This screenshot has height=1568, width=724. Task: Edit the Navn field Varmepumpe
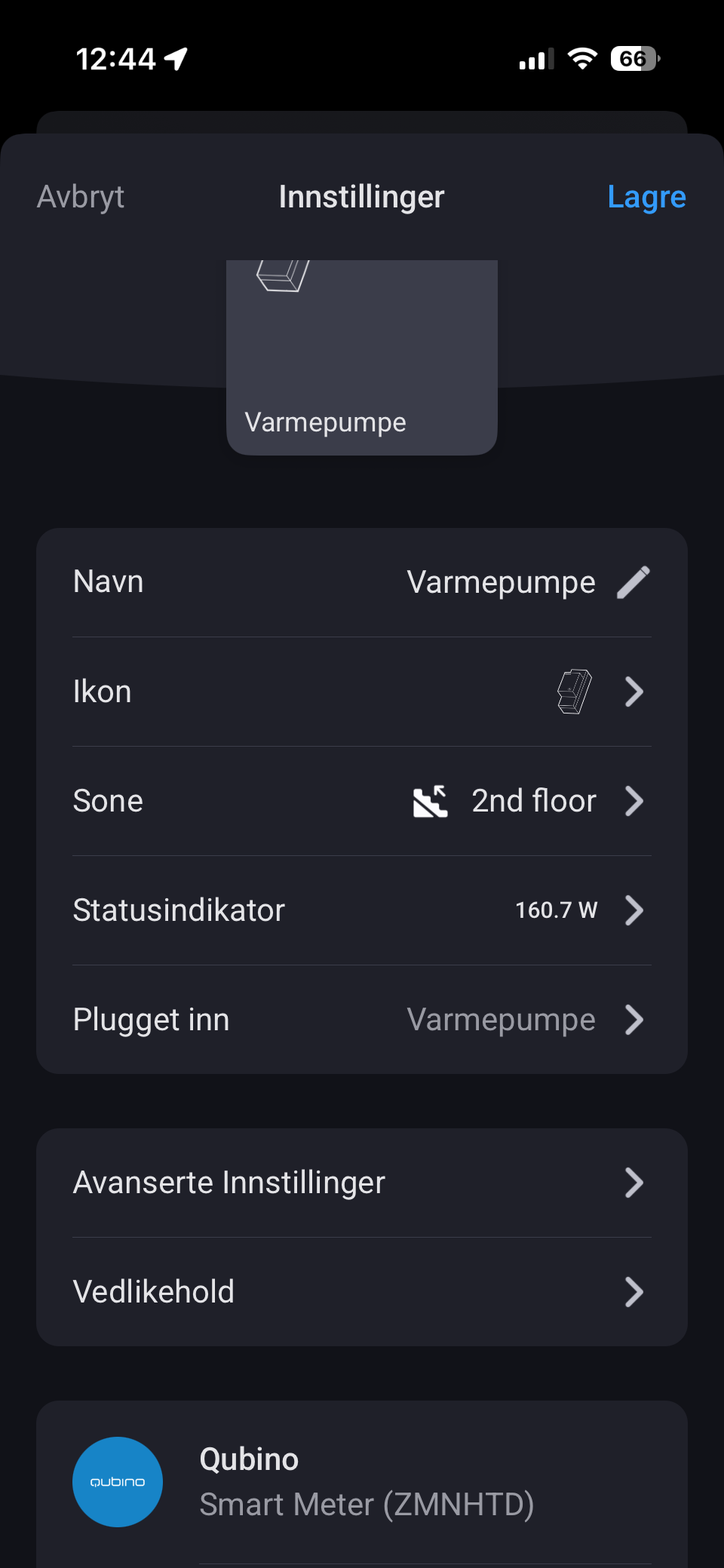point(632,582)
